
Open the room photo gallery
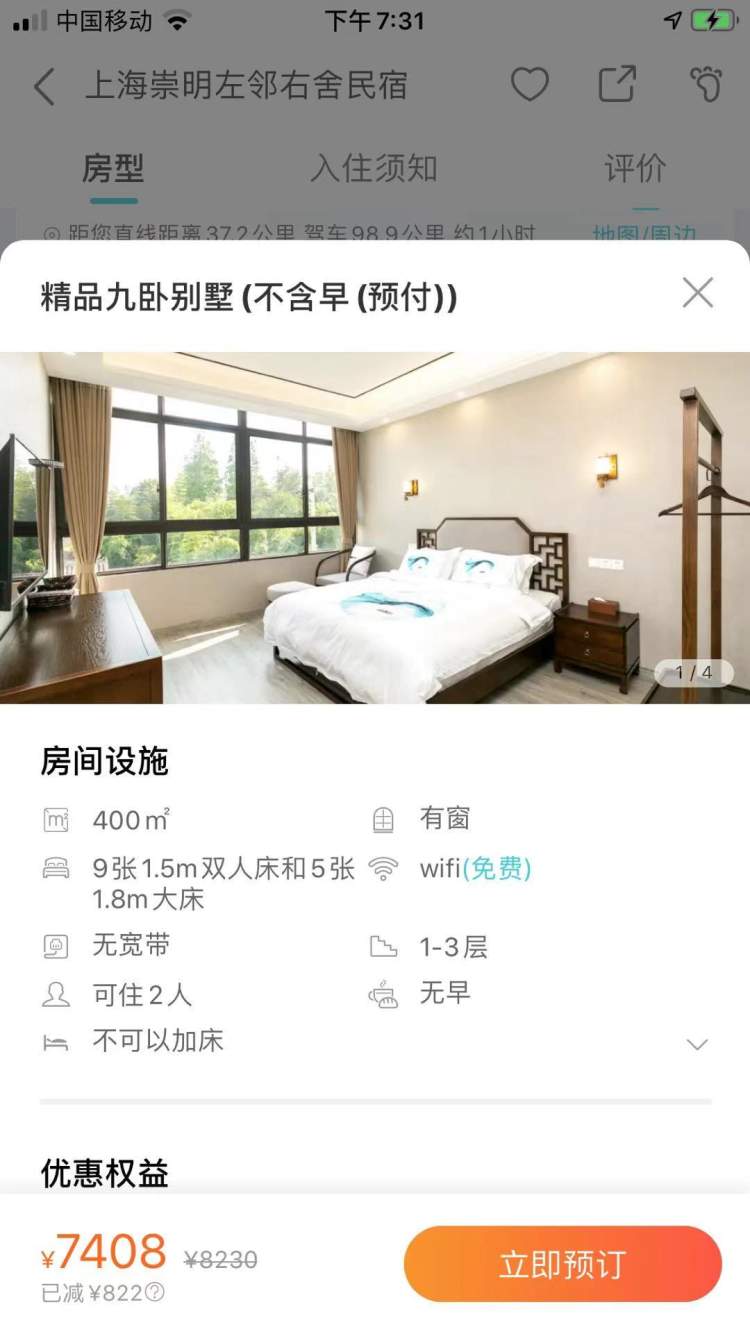375,527
